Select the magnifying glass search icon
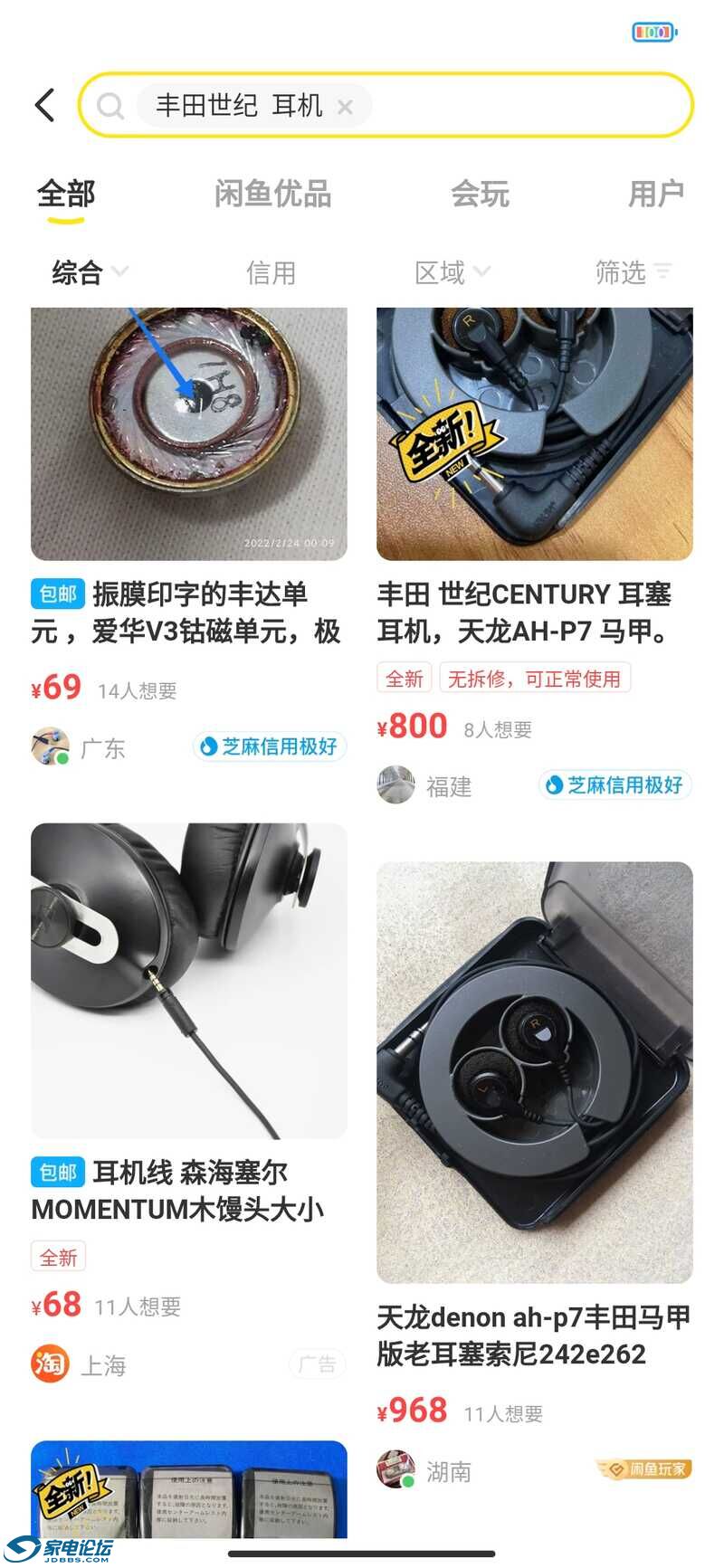This screenshot has height=1568, width=724. click(x=110, y=106)
